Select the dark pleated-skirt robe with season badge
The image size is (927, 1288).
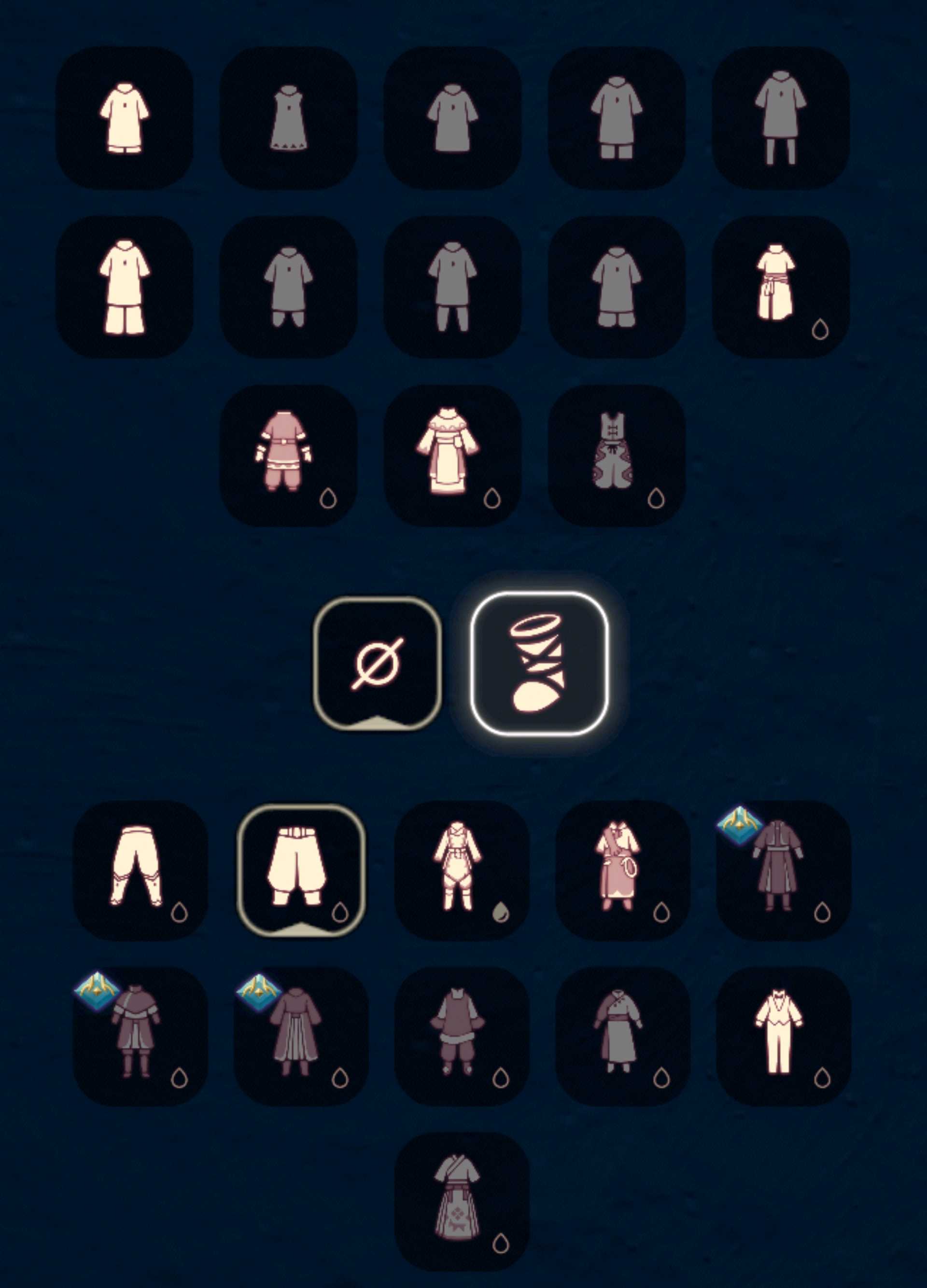click(301, 1036)
